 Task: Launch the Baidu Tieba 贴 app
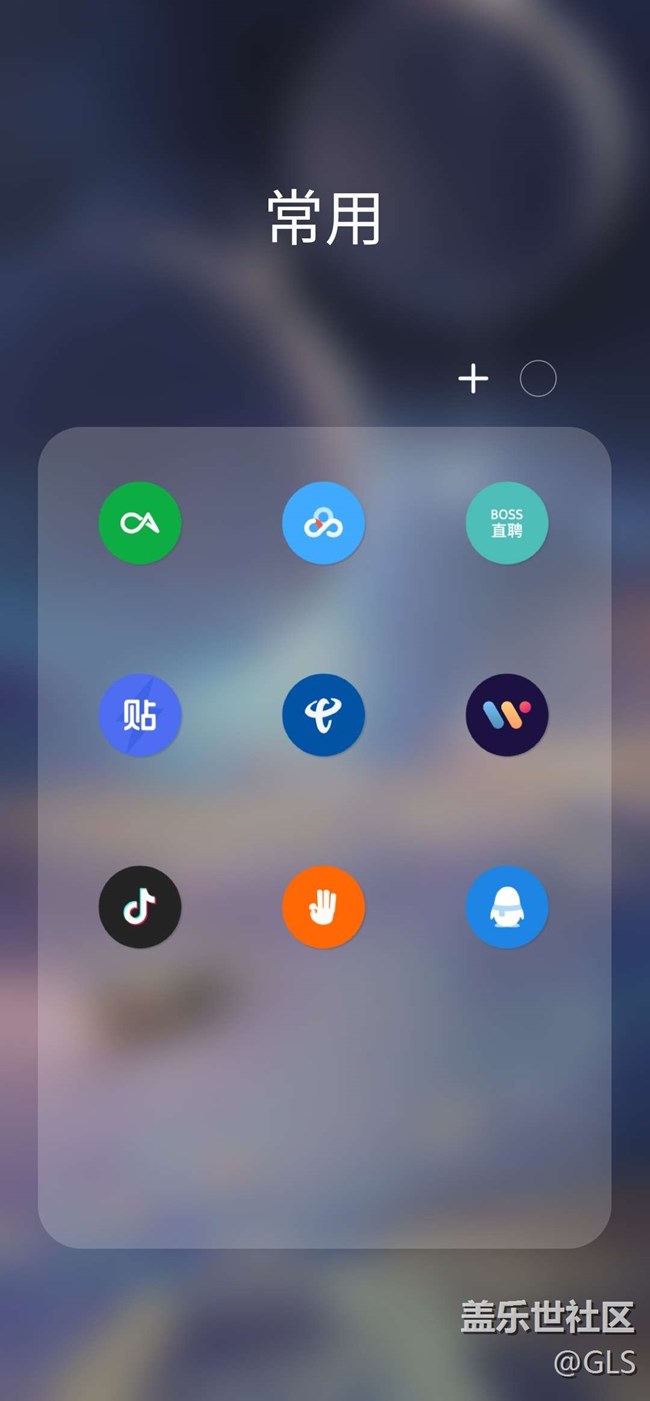click(x=140, y=715)
